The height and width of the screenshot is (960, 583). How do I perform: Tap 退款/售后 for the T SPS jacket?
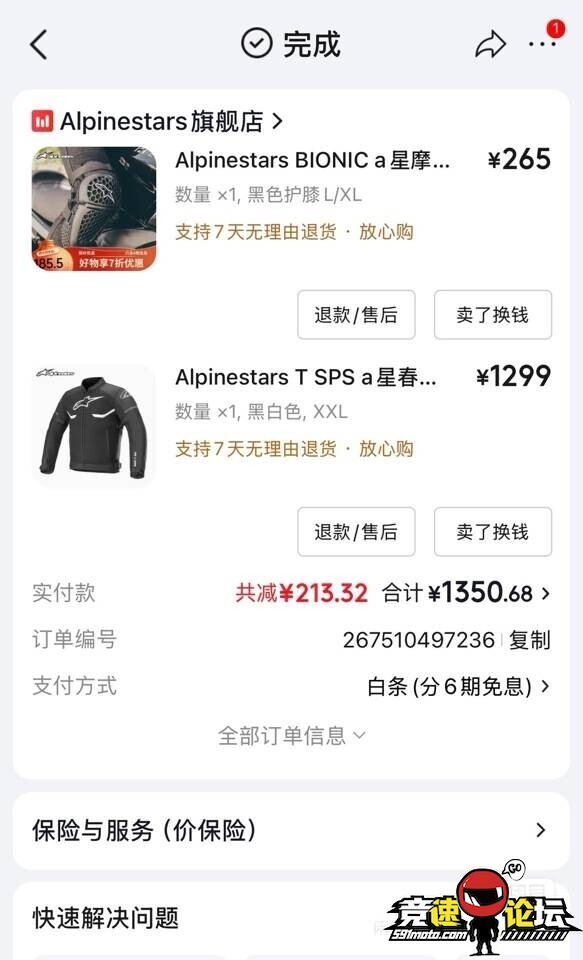coord(356,531)
